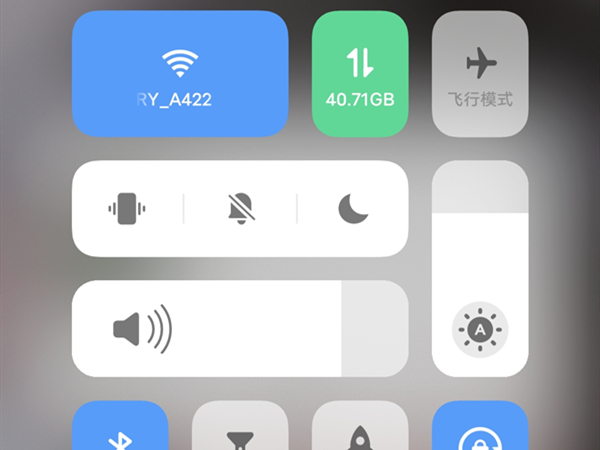Toggle the 40.71GB mobile data tile

[x=360, y=74]
